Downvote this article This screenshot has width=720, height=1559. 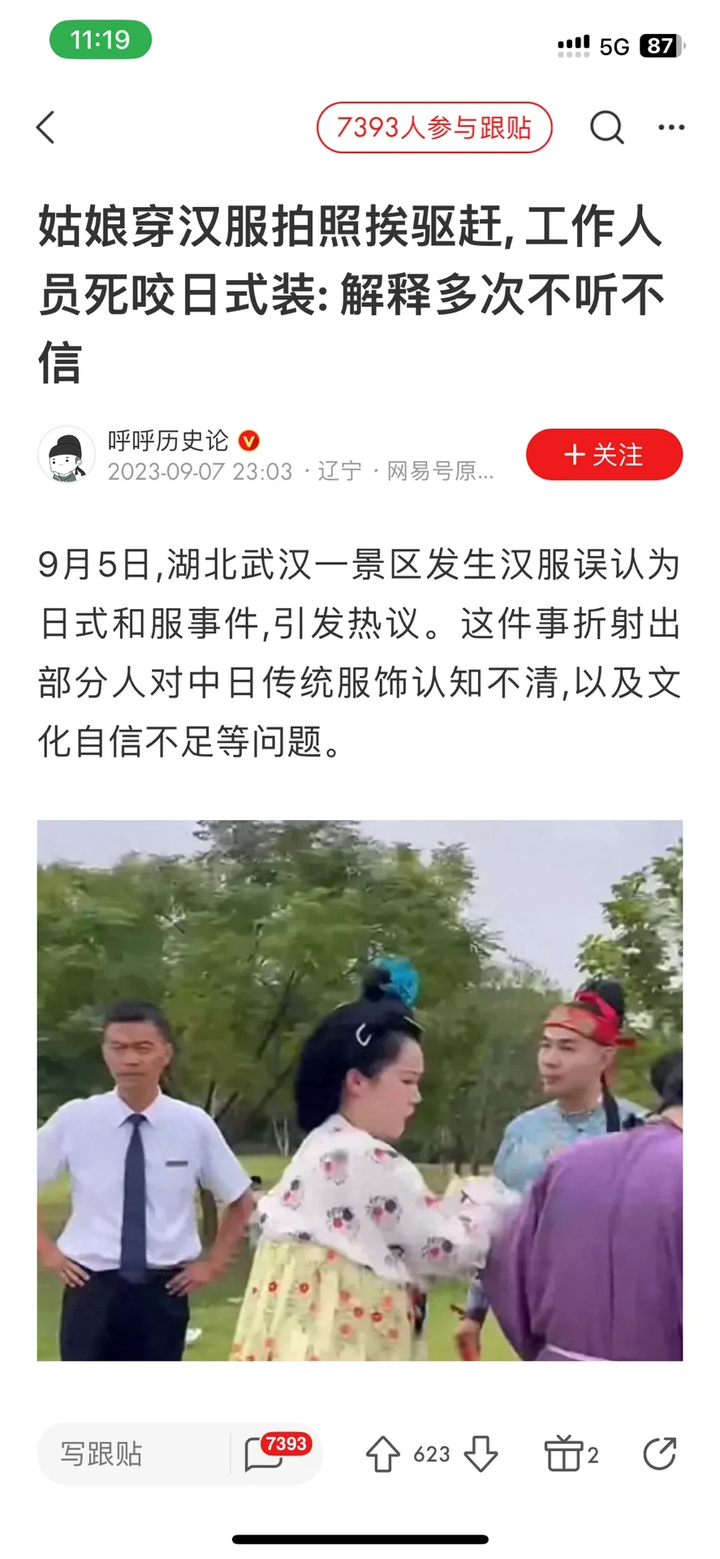point(481,1454)
